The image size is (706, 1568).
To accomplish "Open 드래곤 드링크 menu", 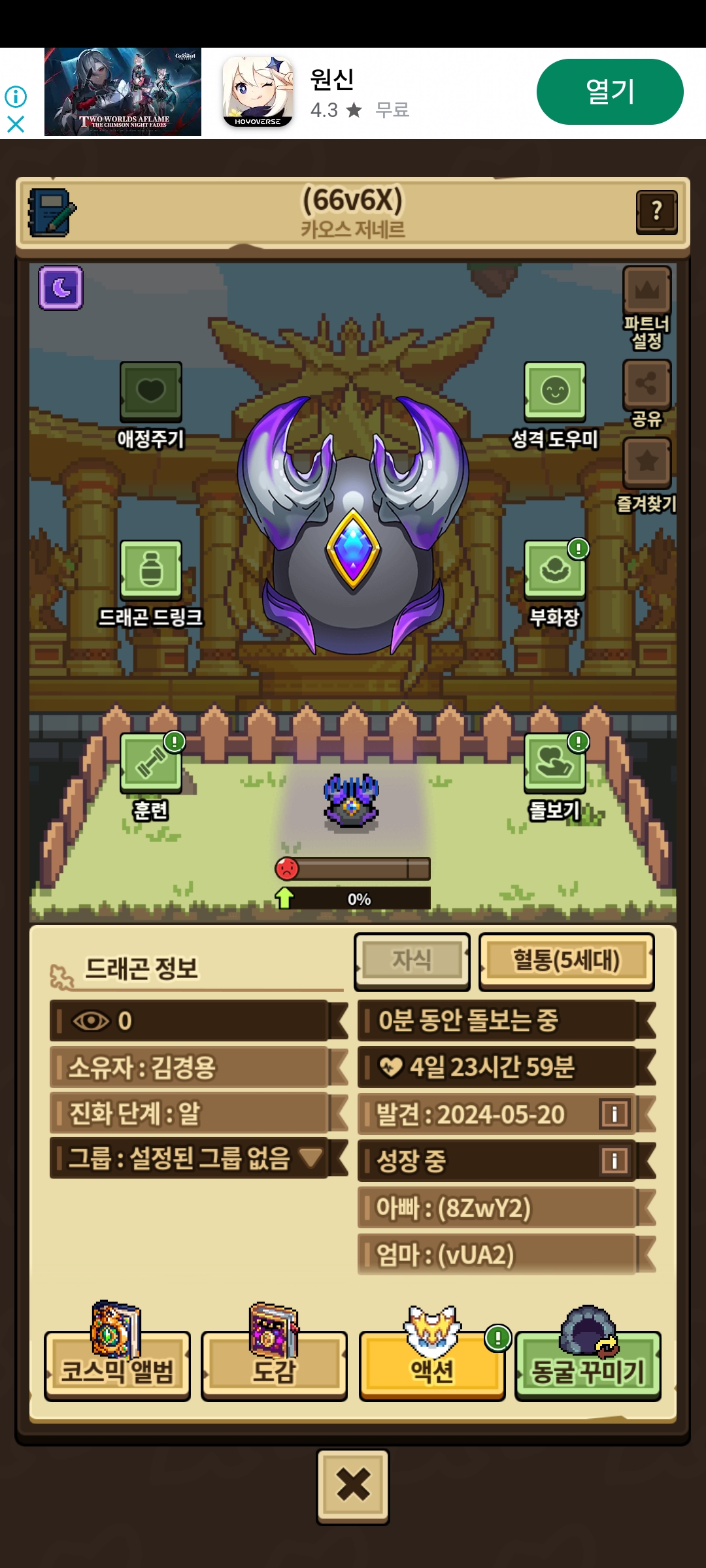I will pyautogui.click(x=151, y=583).
